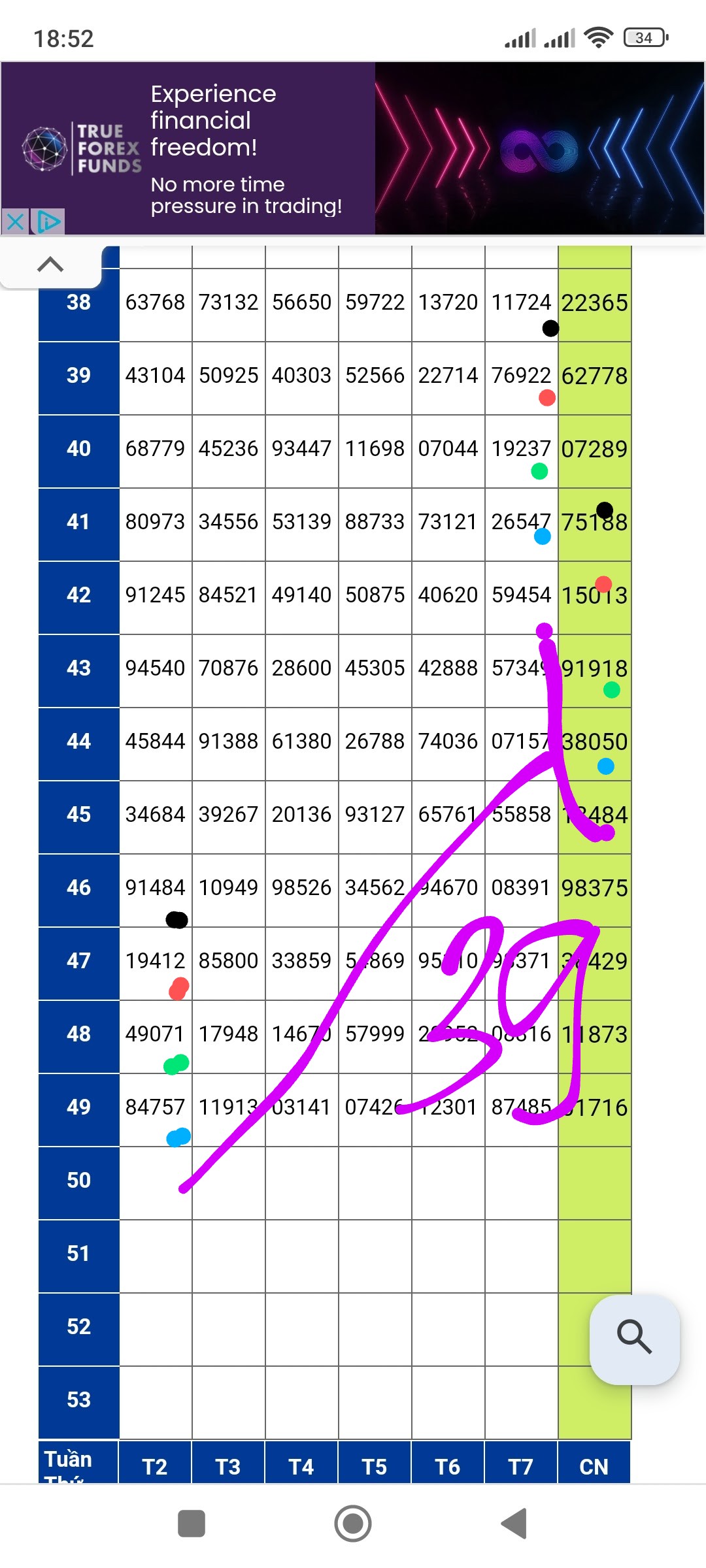Open the AdChoices info icon
Screen dimensions: 706x1568
(x=49, y=222)
